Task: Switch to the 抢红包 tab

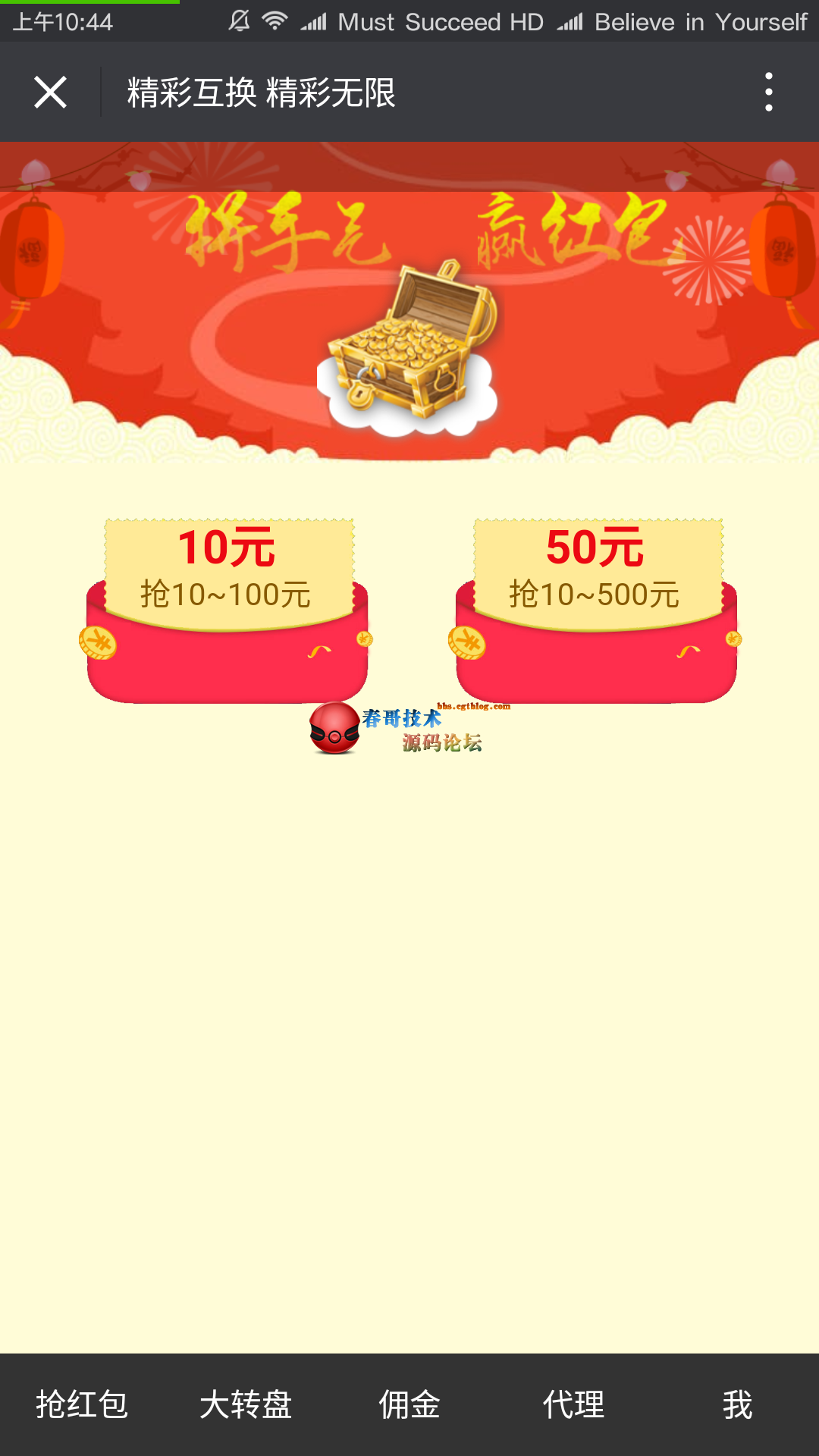Action: [x=82, y=1404]
